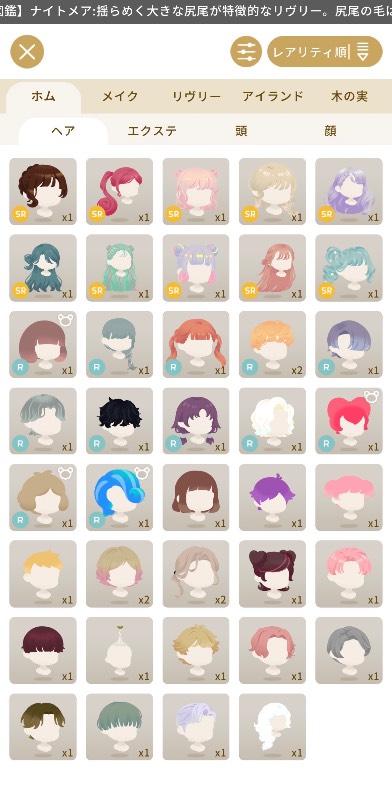The image size is (392, 800).
Task: Select the R black messy hair item
Action: pyautogui.click(x=119, y=421)
